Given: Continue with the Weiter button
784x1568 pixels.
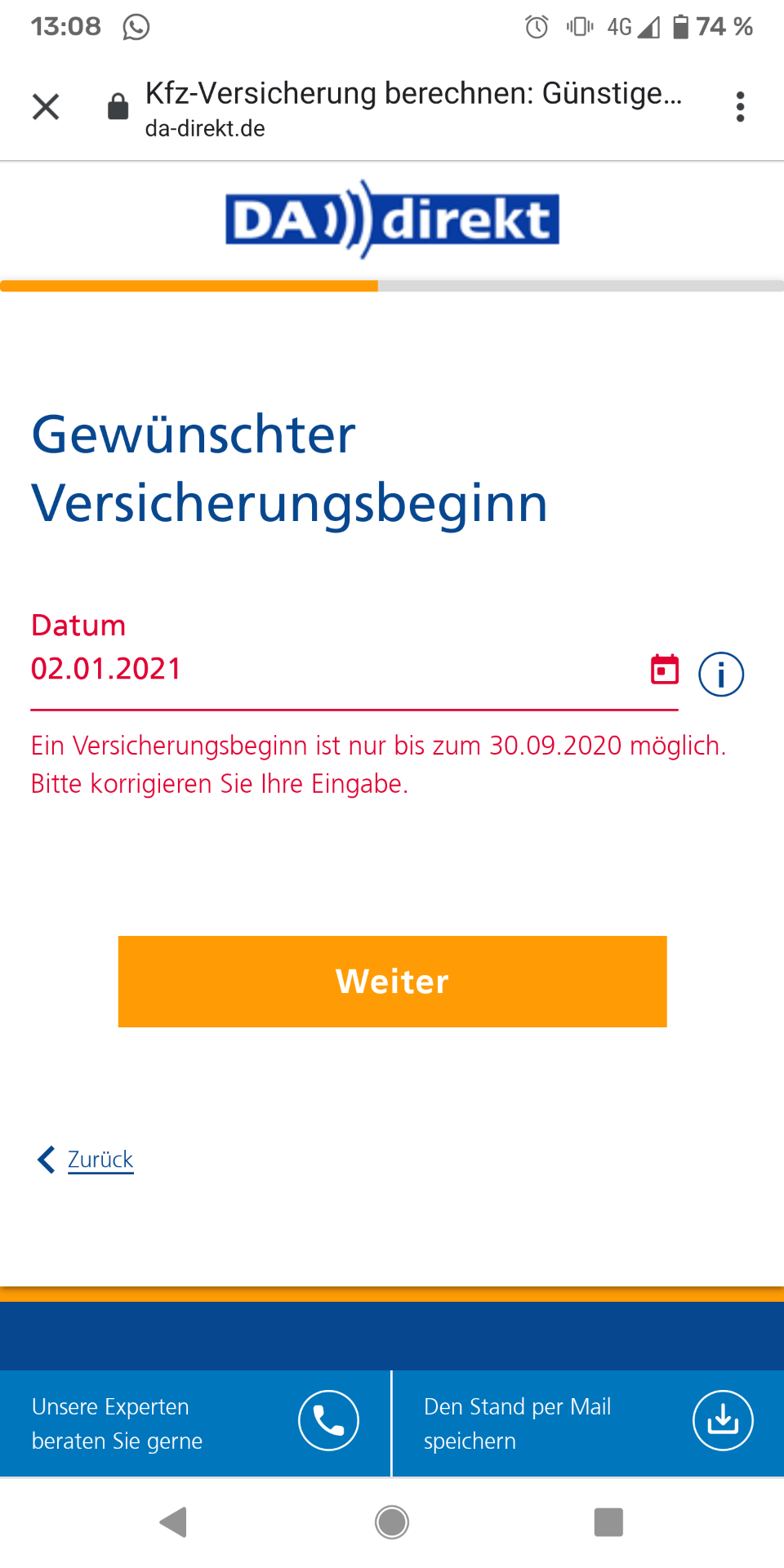Looking at the screenshot, I should coord(392,982).
